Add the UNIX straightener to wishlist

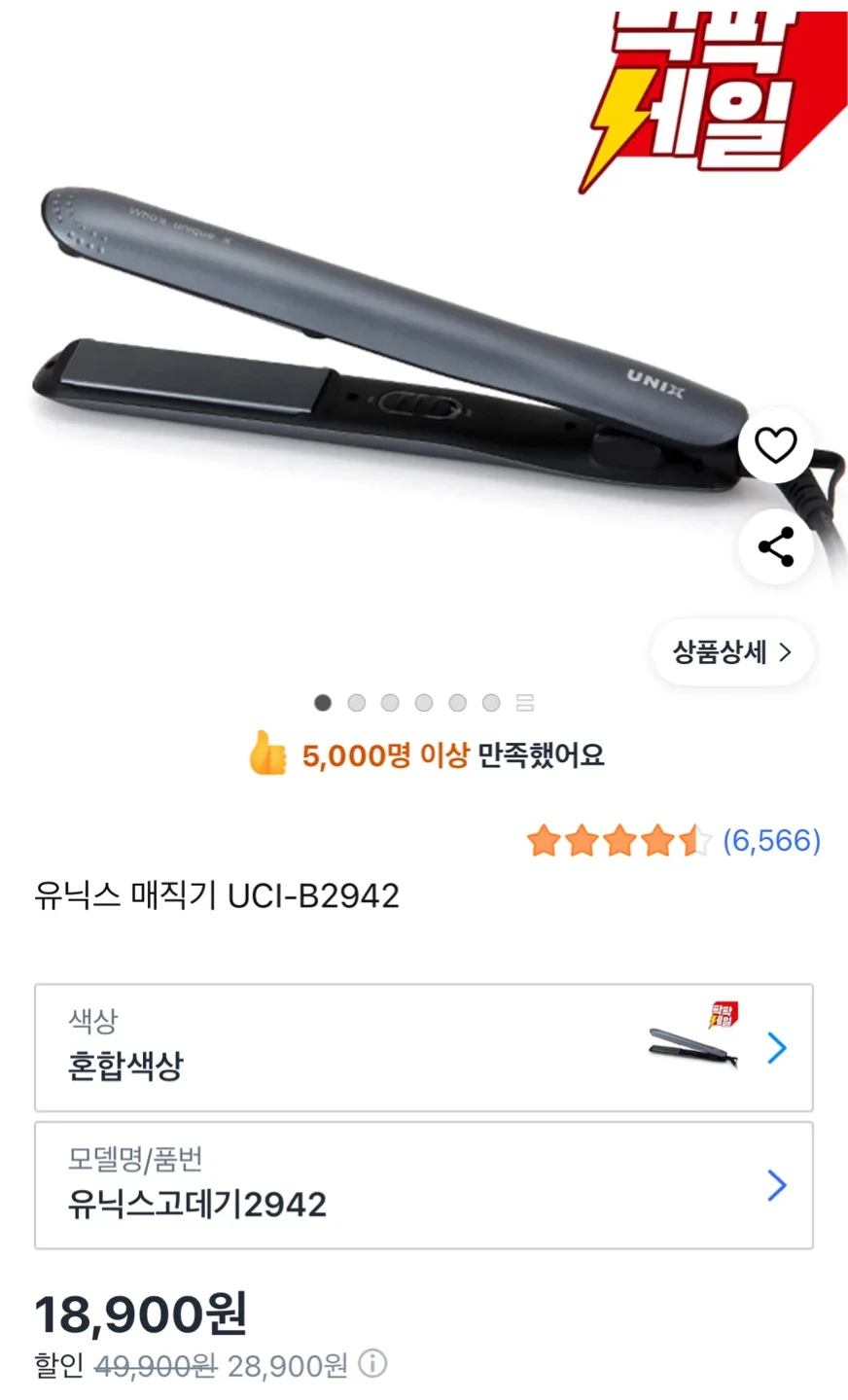775,445
